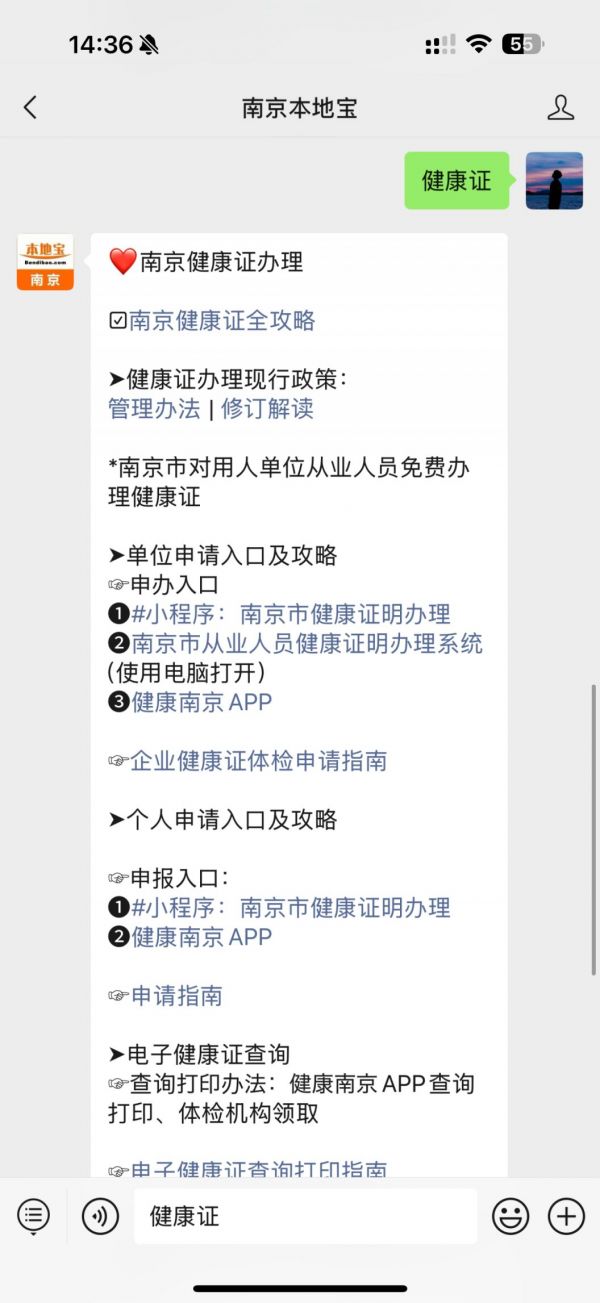Open 南京市从业人员健康证明办理系统 link
Image resolution: width=600 pixels, height=1303 pixels.
coord(307,643)
